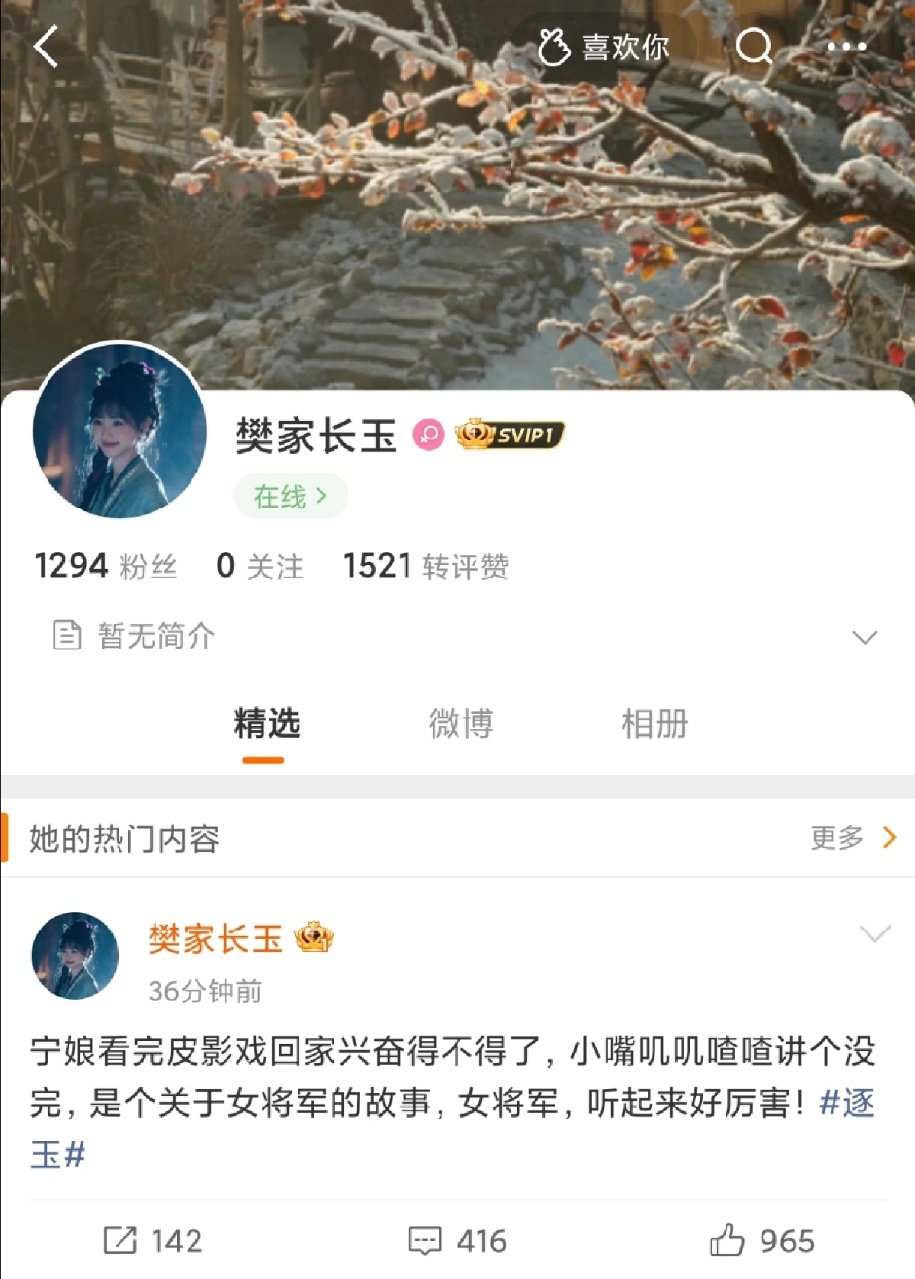Tap the crown badge beside post author name
The width and height of the screenshot is (915, 1279).
(315, 938)
